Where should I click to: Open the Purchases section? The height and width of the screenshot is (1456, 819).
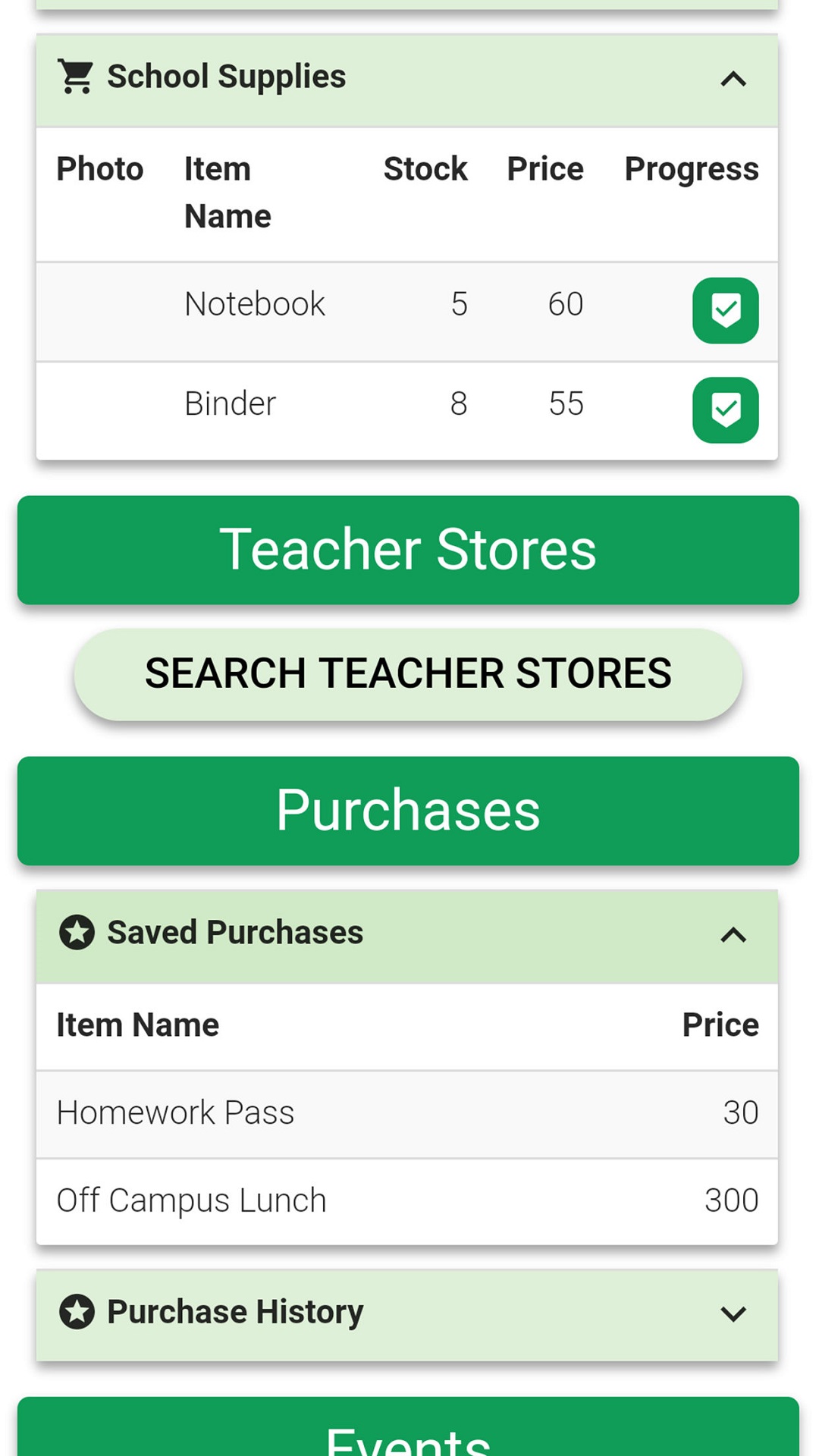409,810
